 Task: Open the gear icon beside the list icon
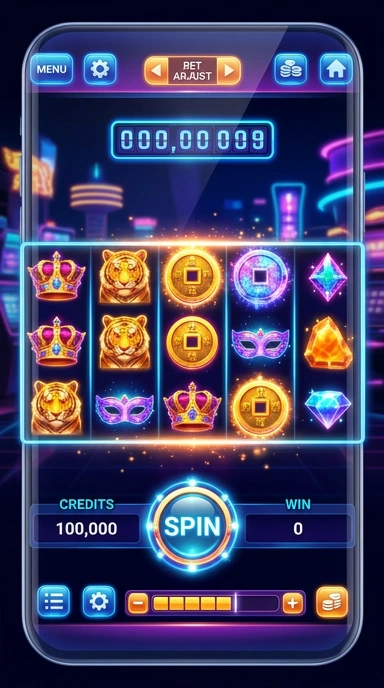99,601
